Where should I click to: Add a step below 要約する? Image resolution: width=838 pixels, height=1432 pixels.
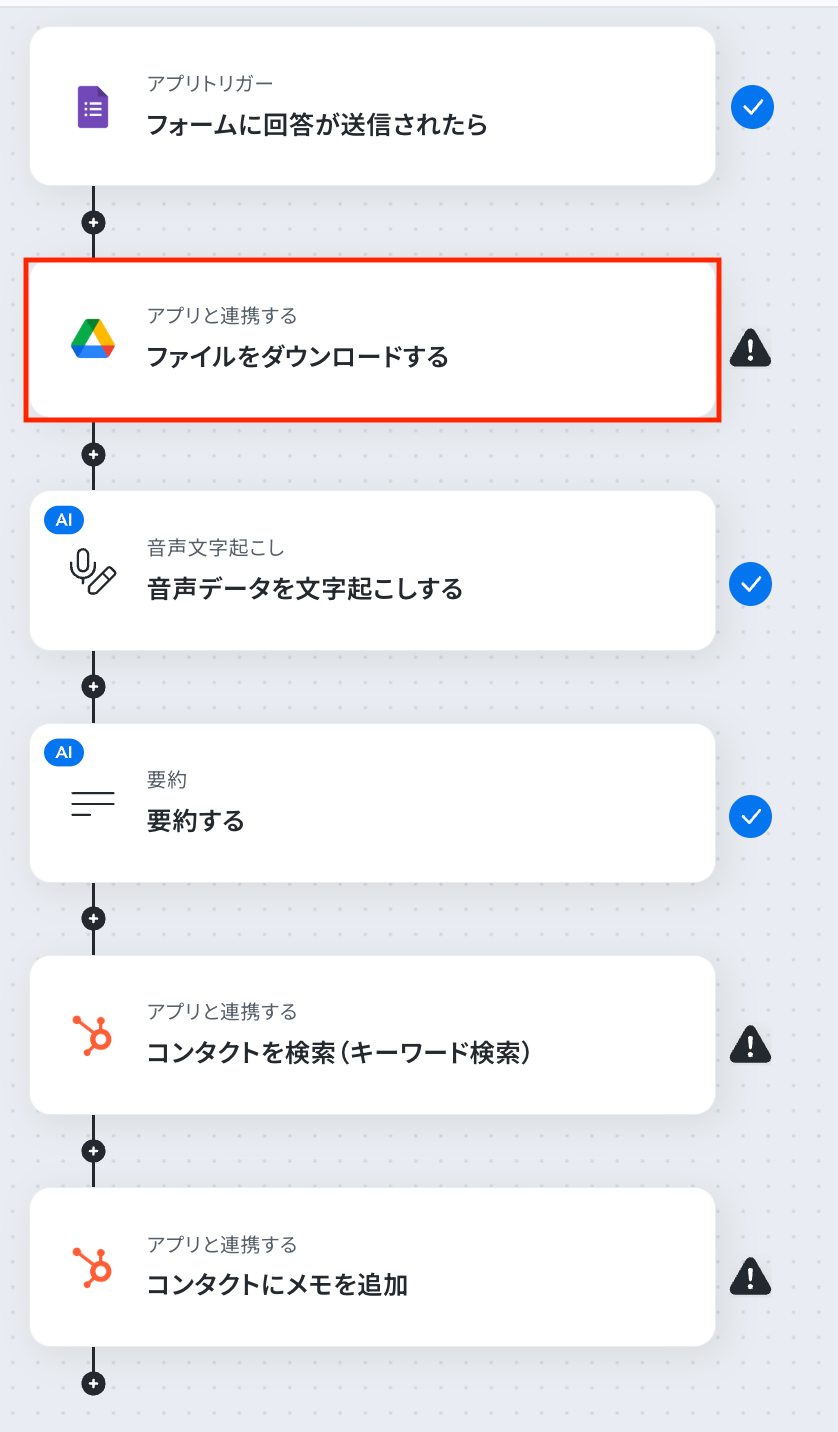[93, 918]
